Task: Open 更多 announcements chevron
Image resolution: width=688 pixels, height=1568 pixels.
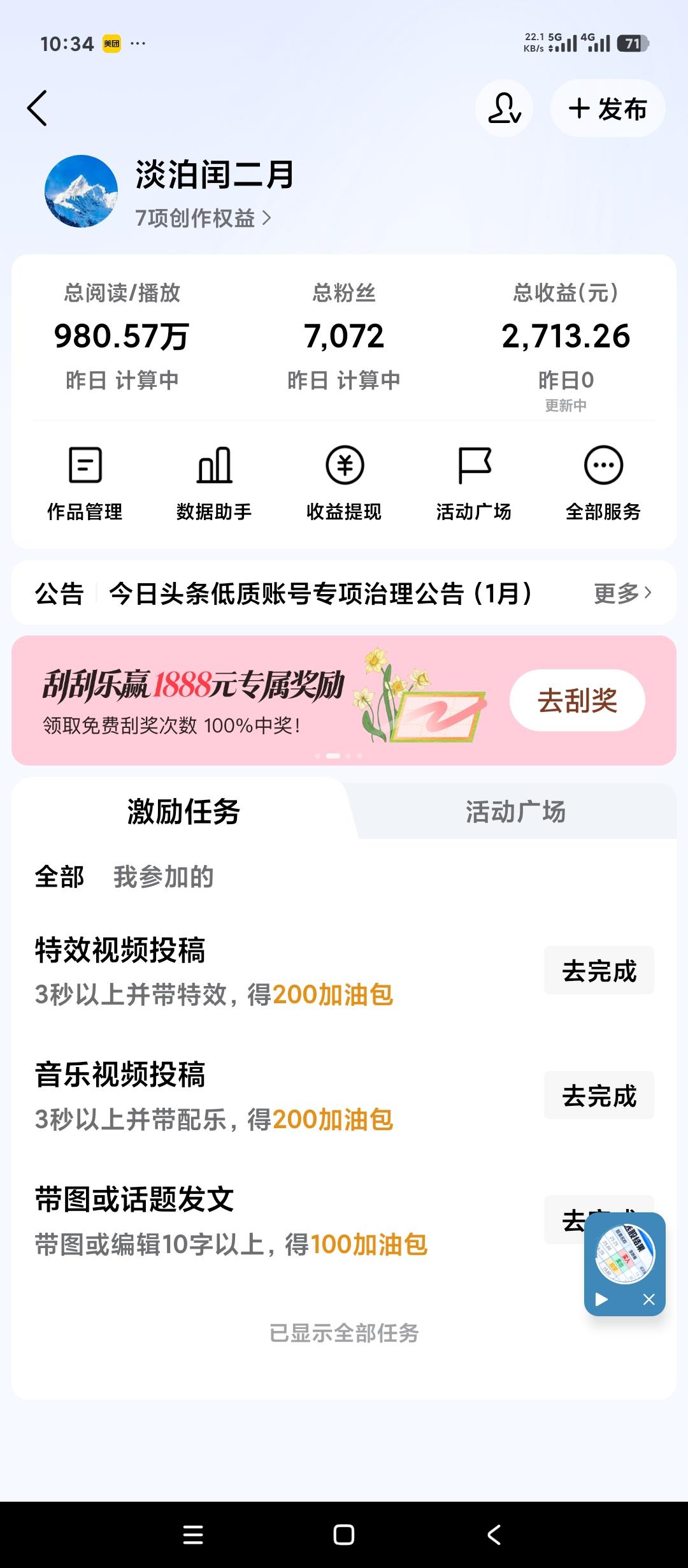Action: click(x=621, y=592)
